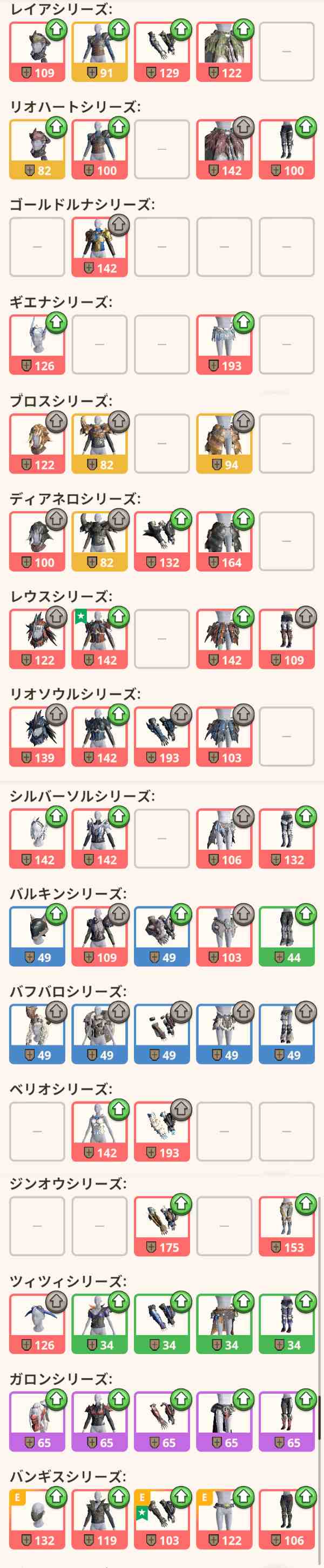Open the ガロン series chest armor tile
This screenshot has width=324, height=1568.
[99, 1421]
